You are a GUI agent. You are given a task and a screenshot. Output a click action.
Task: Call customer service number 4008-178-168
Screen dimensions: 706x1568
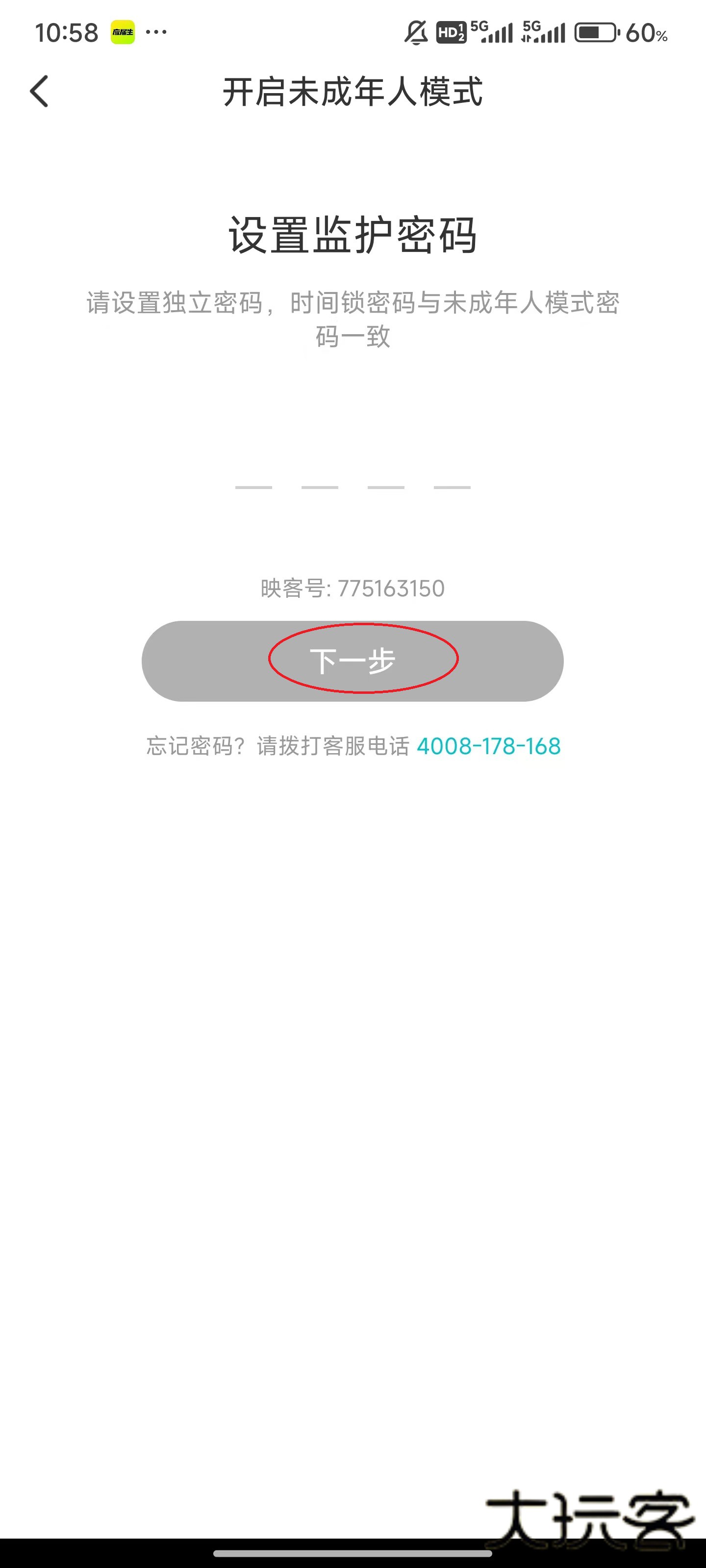click(x=488, y=746)
